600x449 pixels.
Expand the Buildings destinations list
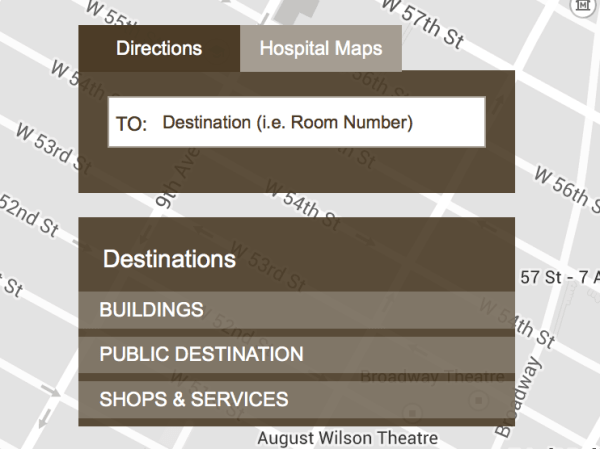[x=296, y=310]
